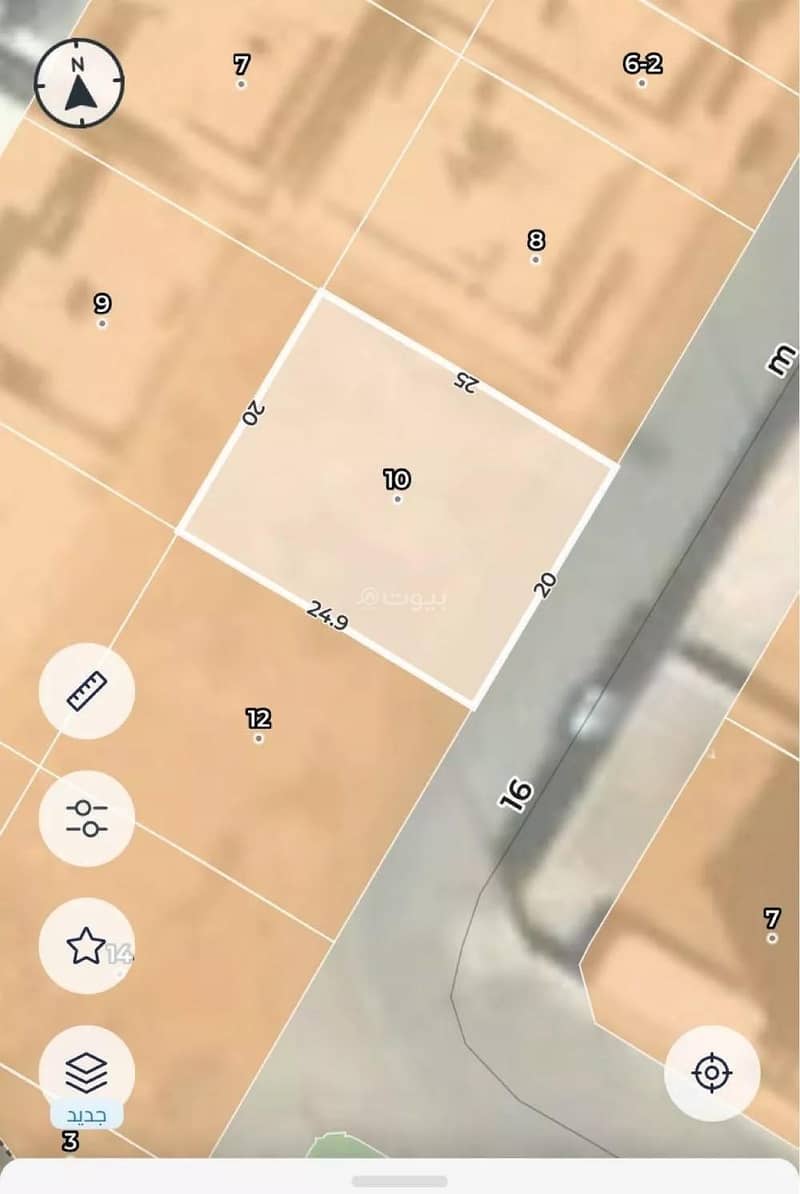Tap the compass to reset north
This screenshot has width=800, height=1194.
click(x=79, y=83)
